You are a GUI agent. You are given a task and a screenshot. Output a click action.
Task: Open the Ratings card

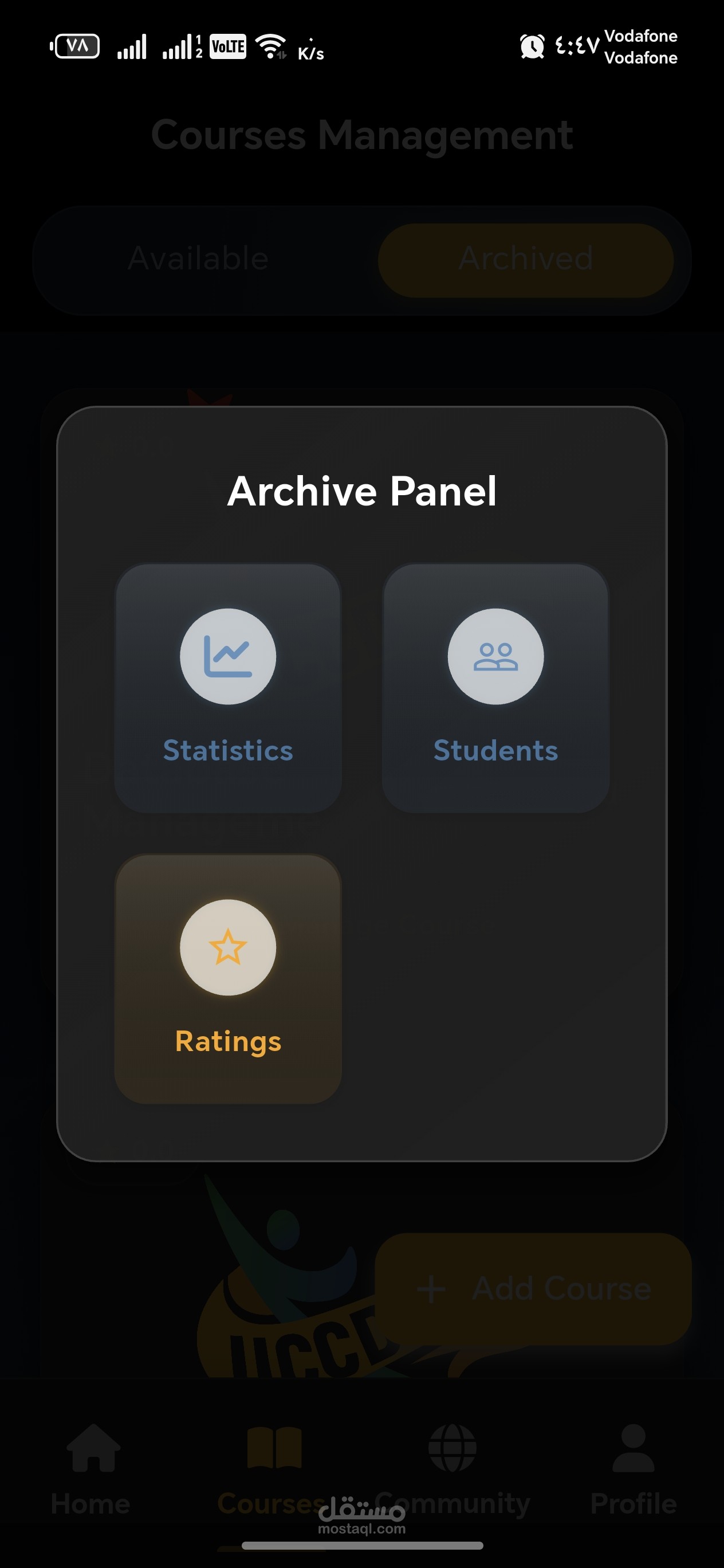[227, 979]
